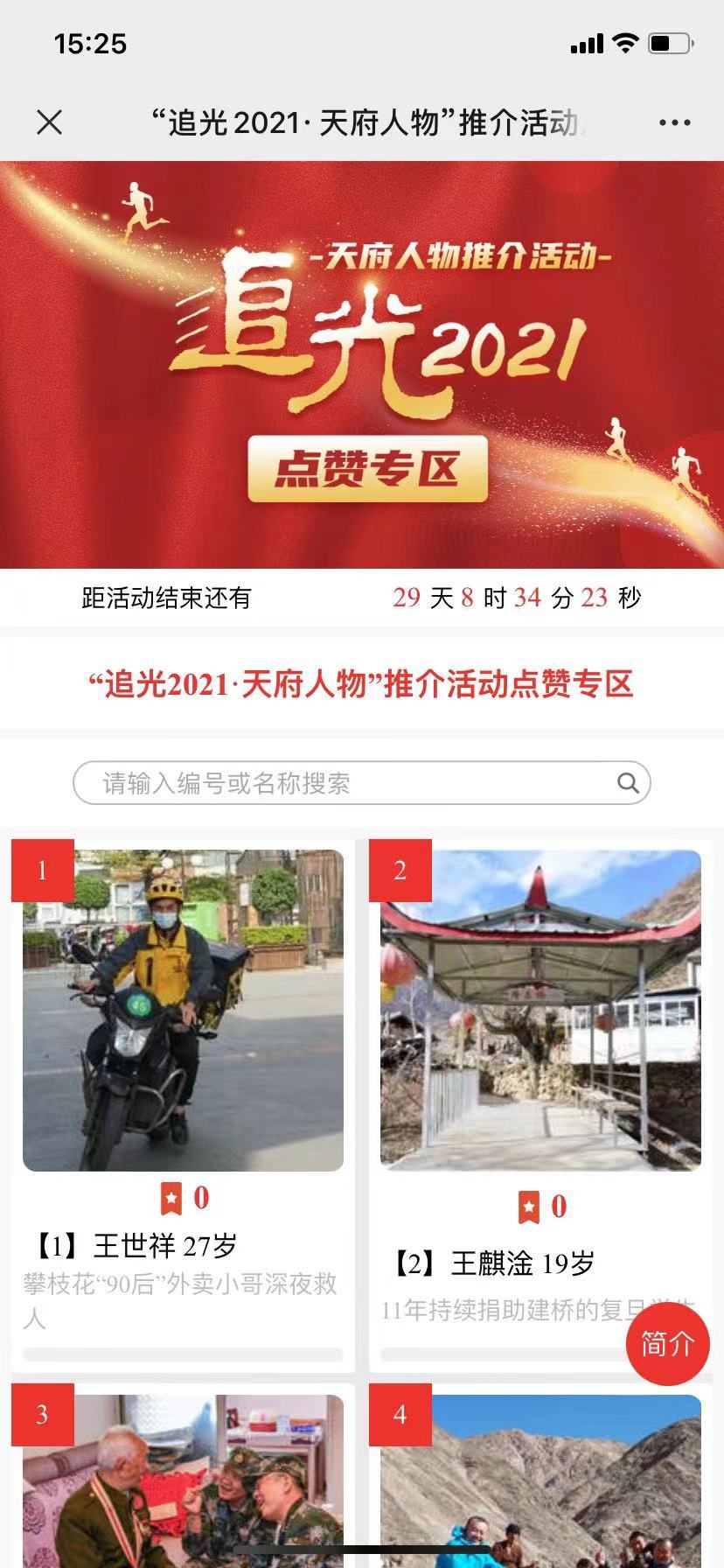Close the webpage with the X button

point(50,122)
